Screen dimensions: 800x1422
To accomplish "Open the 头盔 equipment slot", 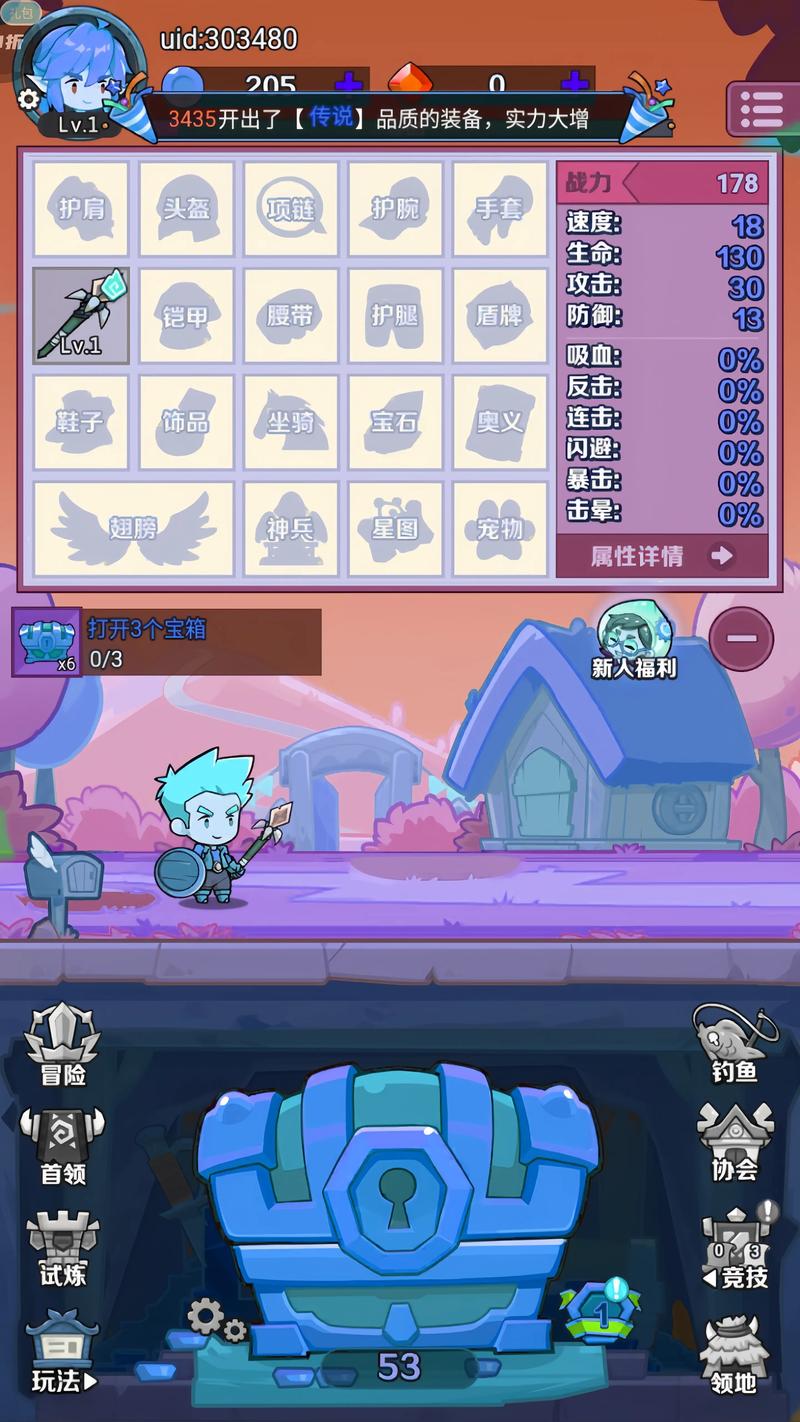I will (186, 209).
